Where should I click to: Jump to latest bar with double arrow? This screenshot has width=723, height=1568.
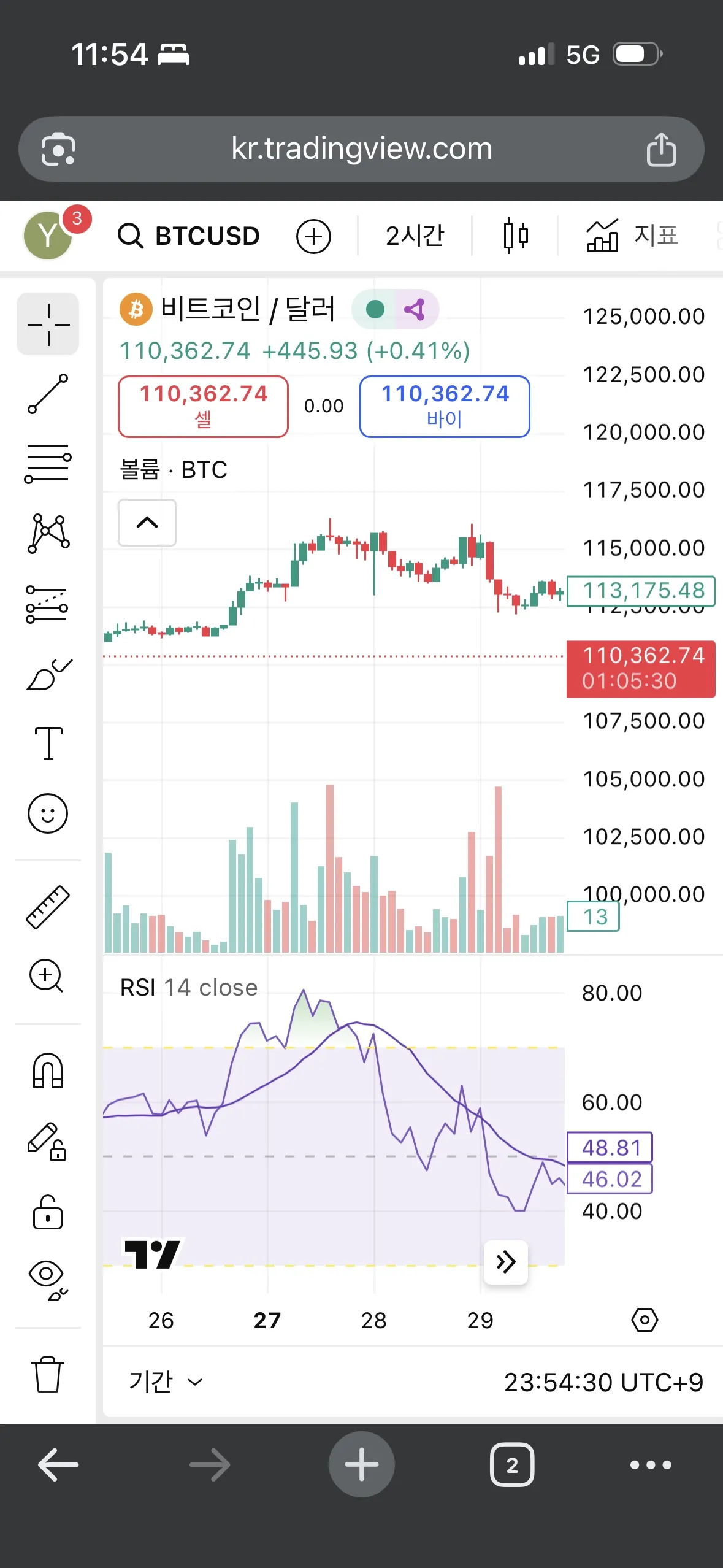[506, 1262]
